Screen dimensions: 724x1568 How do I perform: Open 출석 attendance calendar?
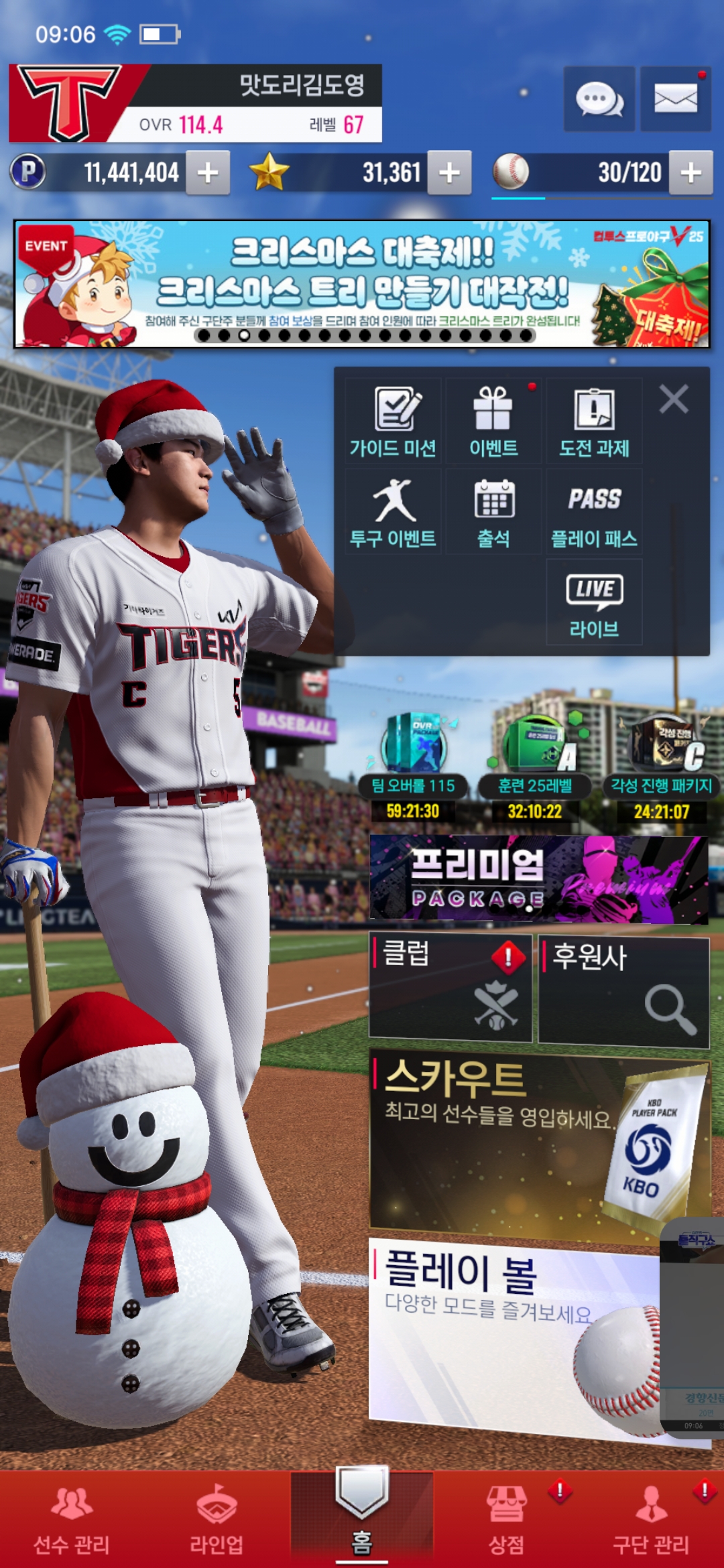493,512
